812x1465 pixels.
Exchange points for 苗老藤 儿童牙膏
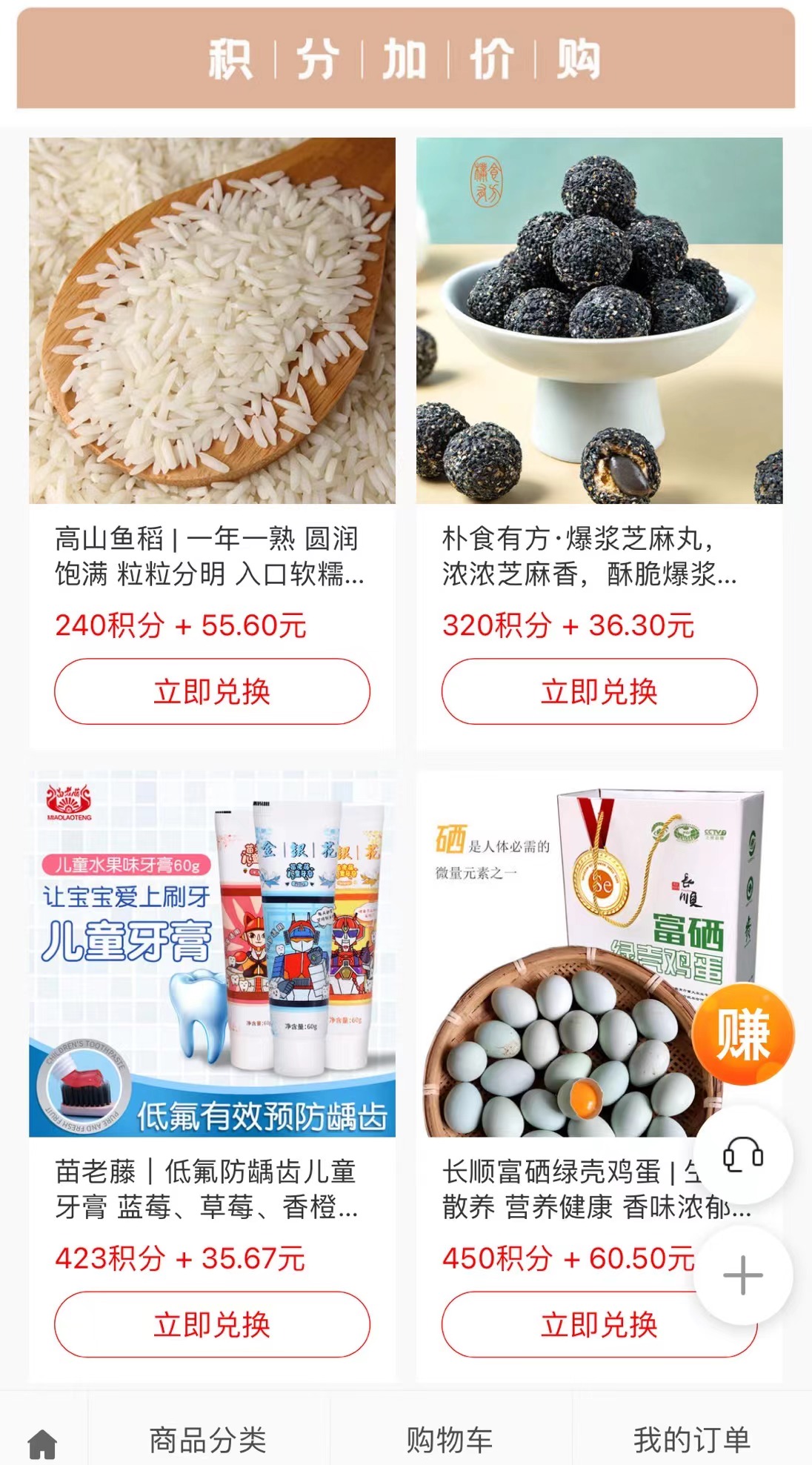tap(212, 1324)
